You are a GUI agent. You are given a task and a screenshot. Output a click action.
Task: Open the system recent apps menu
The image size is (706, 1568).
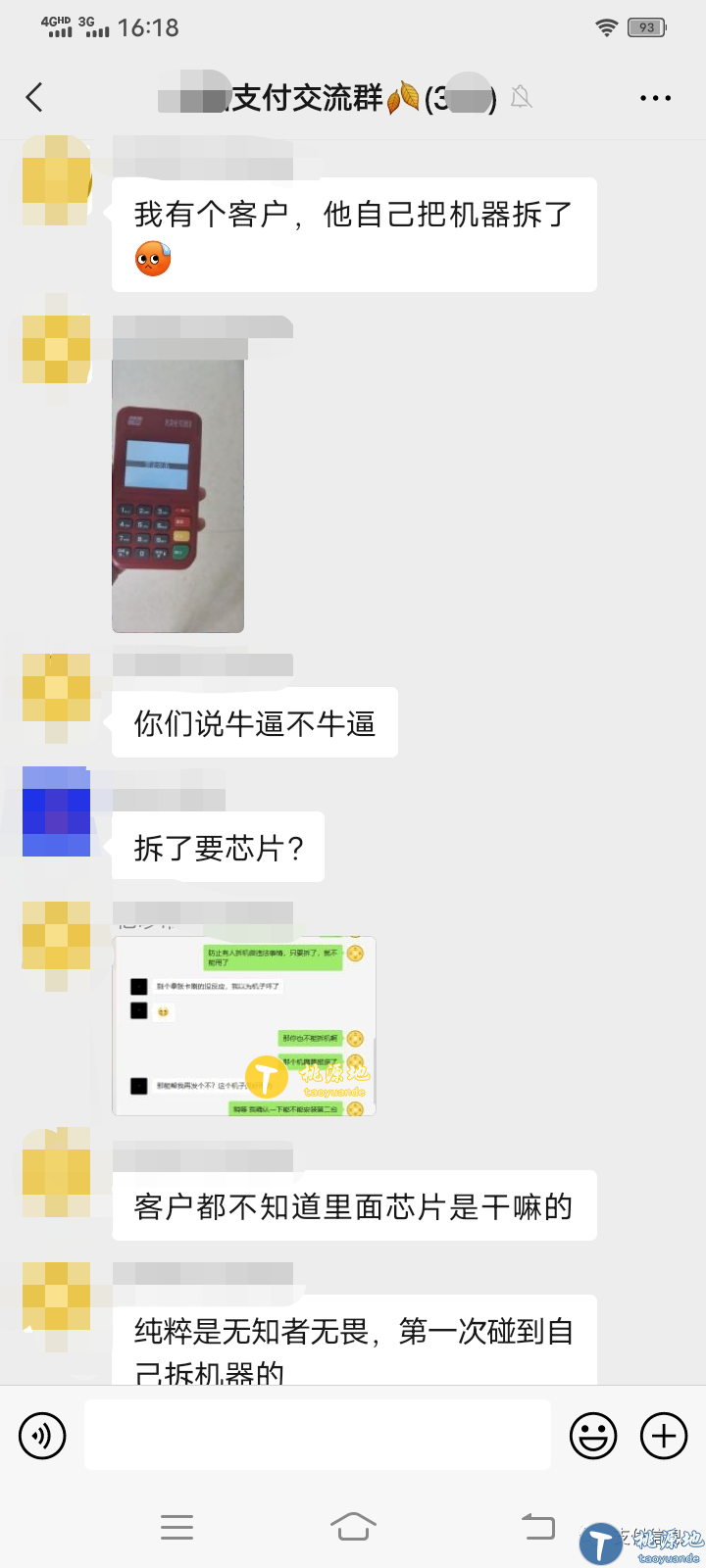coord(176,1526)
